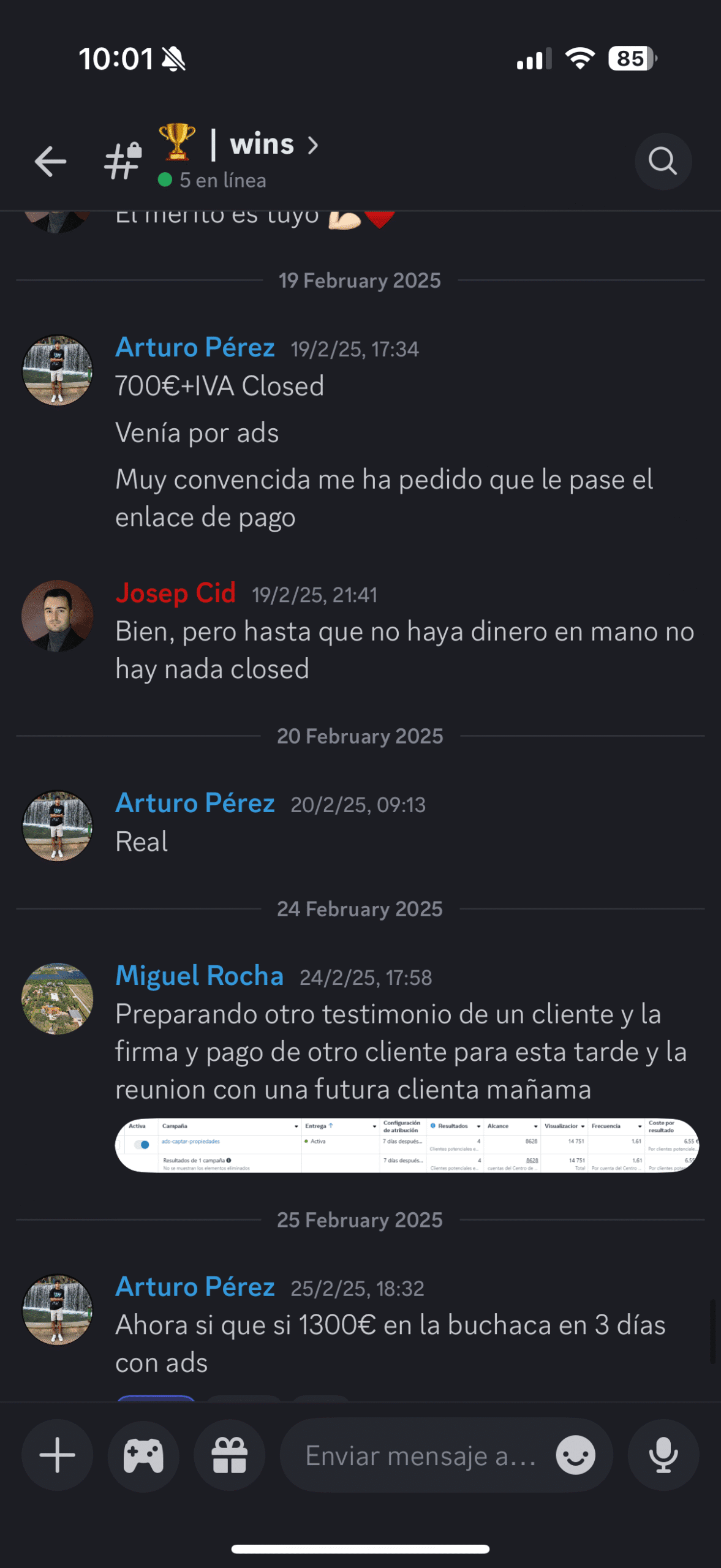View Josep Cid's profile by his name
The image size is (721, 1568).
click(x=176, y=593)
